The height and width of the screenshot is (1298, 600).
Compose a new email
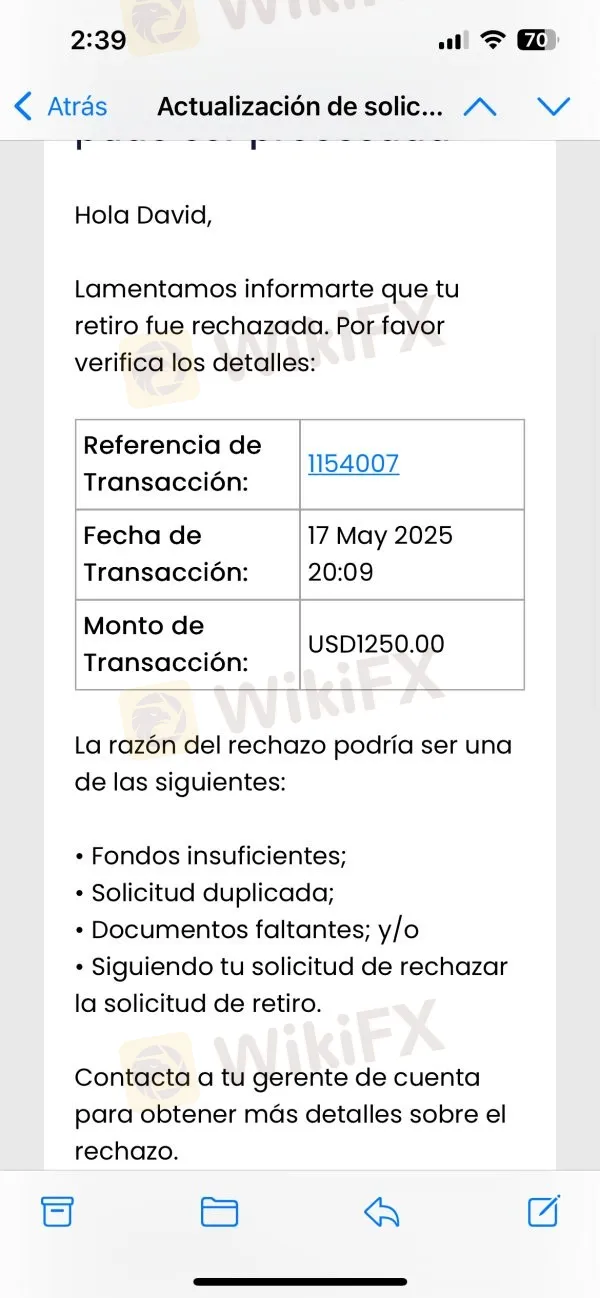(x=543, y=1211)
